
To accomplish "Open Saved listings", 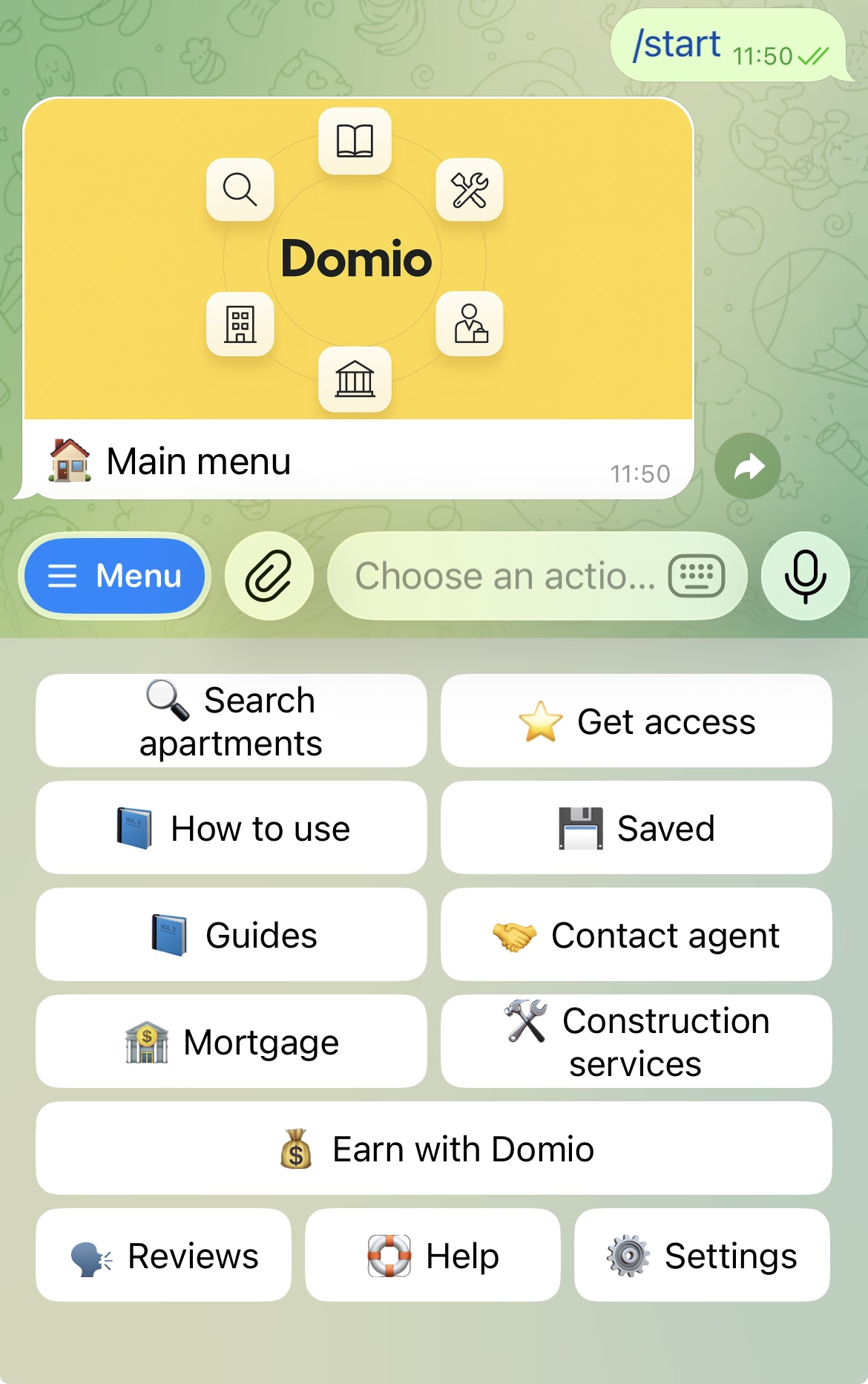I will pos(636,827).
